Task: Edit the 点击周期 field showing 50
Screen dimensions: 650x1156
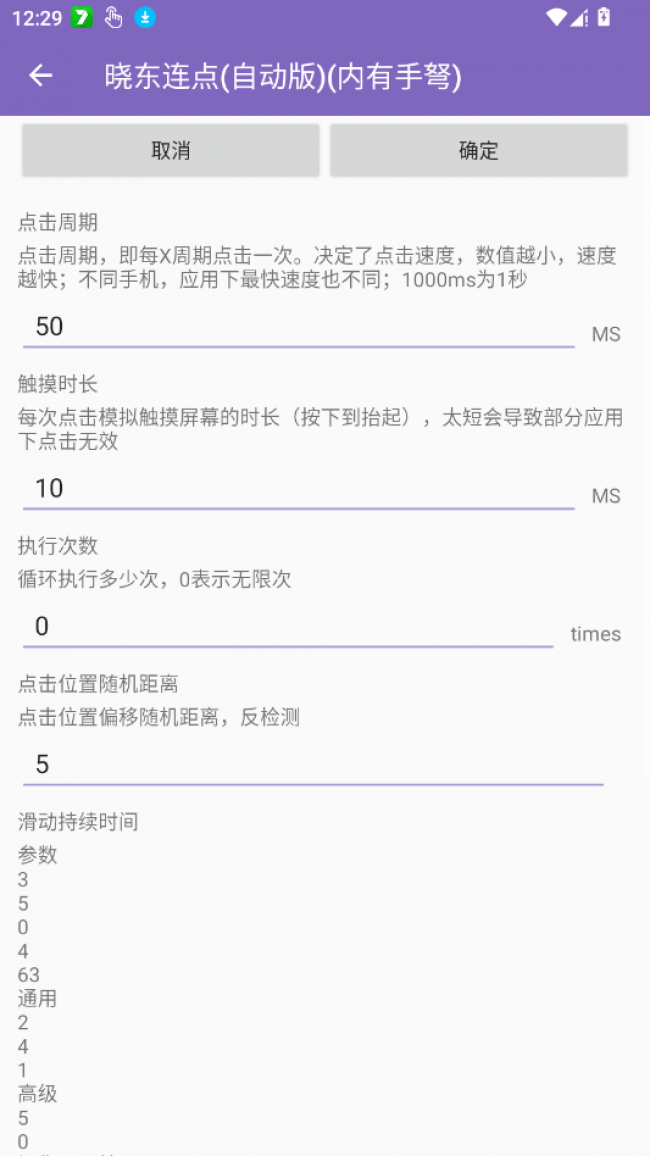Action: 298,326
